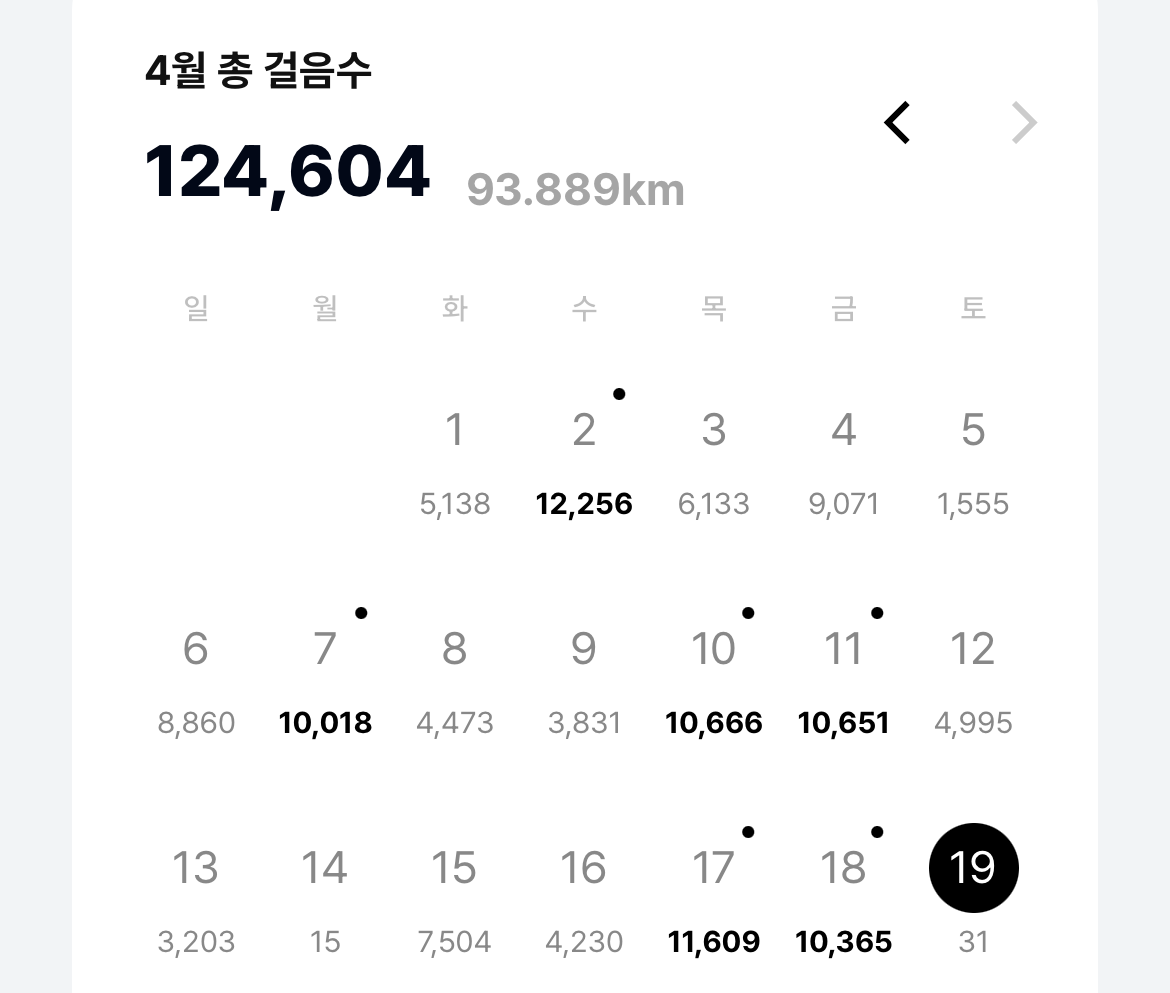Image resolution: width=1170 pixels, height=993 pixels.
Task: Select April 6 showing 8,860 steps
Action: tap(195, 681)
